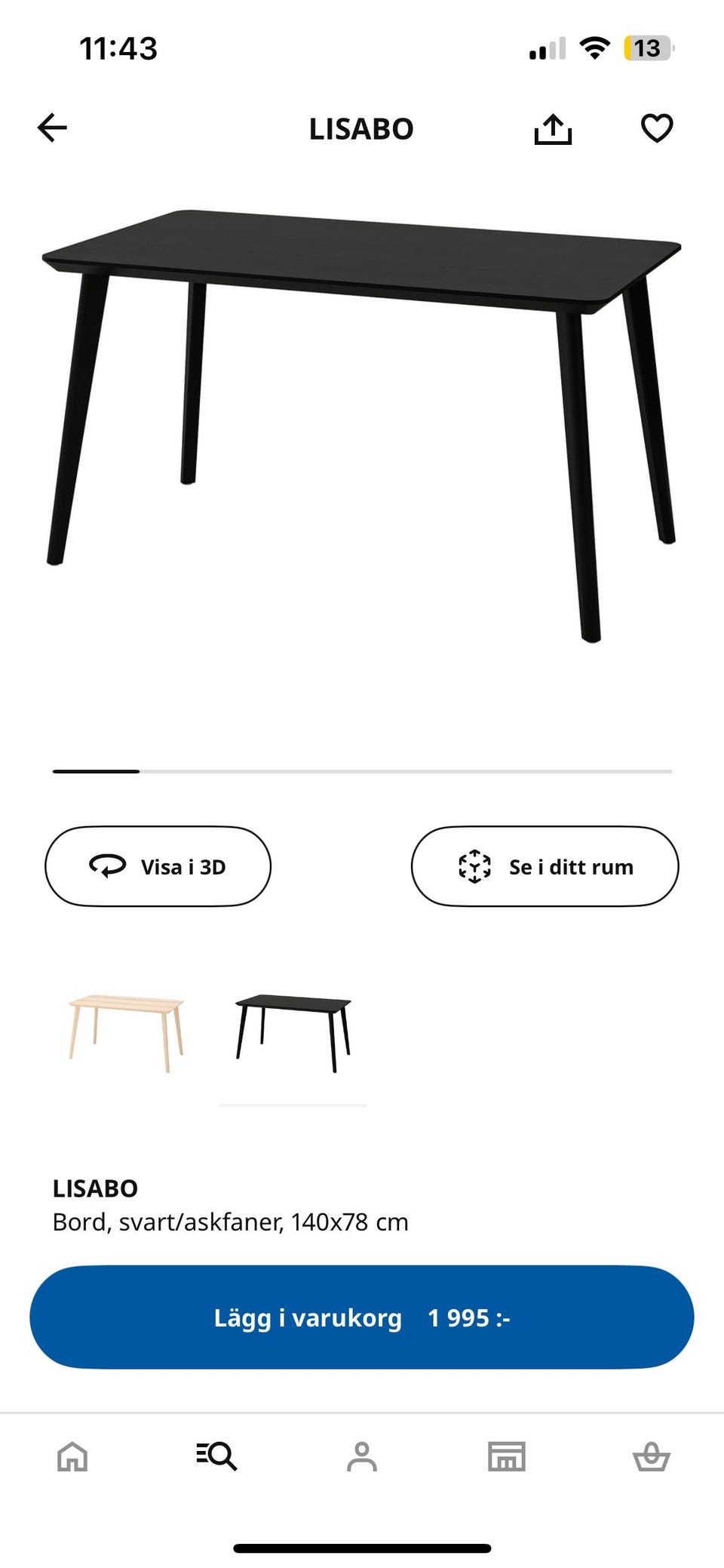
Task: Tap the image carousel progress bar
Action: [x=360, y=772]
